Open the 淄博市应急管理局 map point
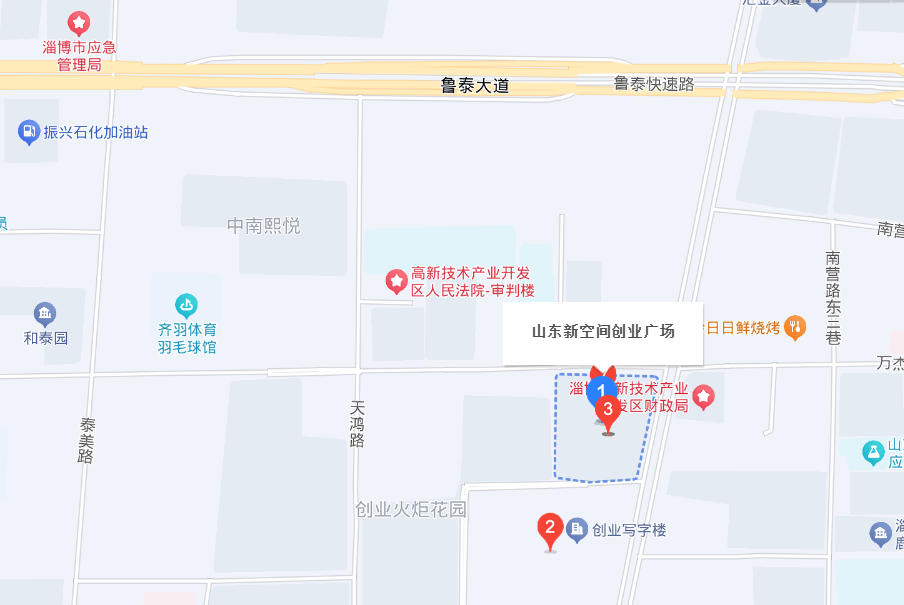 click(x=78, y=22)
